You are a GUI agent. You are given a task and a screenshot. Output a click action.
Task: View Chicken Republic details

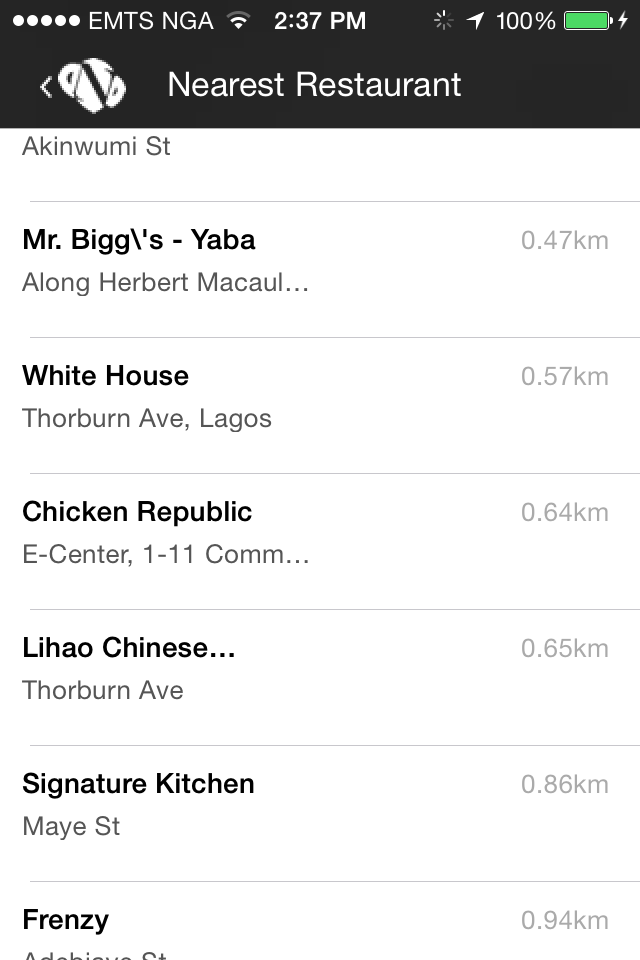320,533
